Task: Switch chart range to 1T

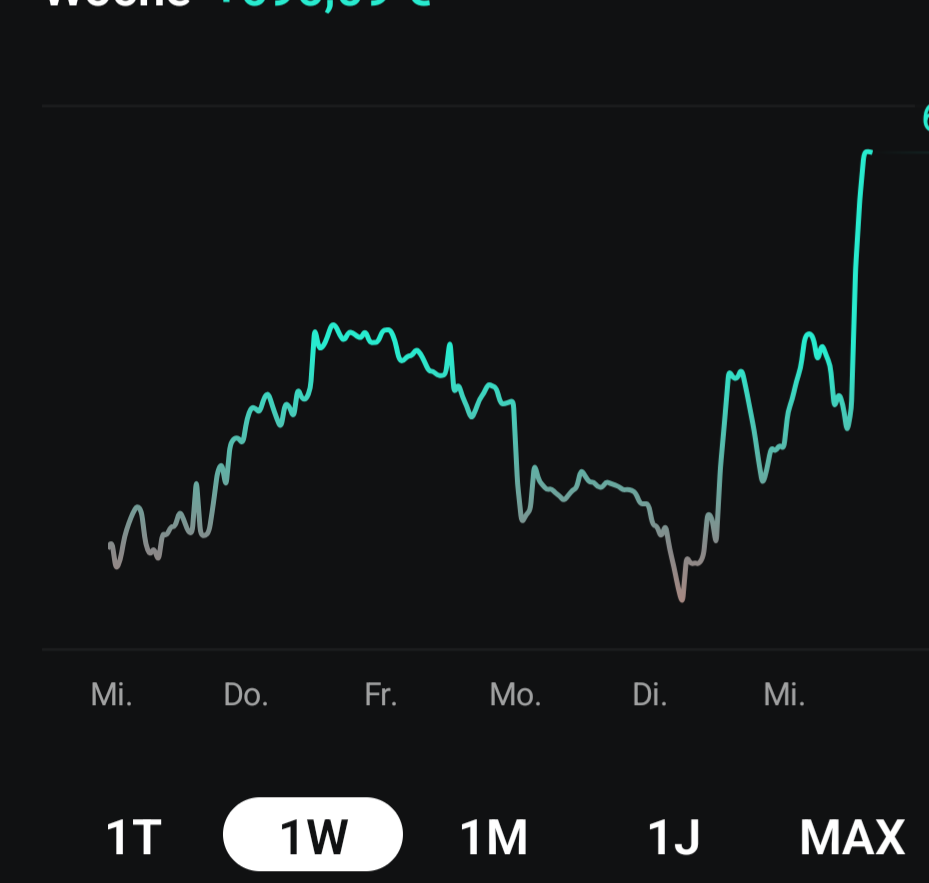Action: (133, 836)
